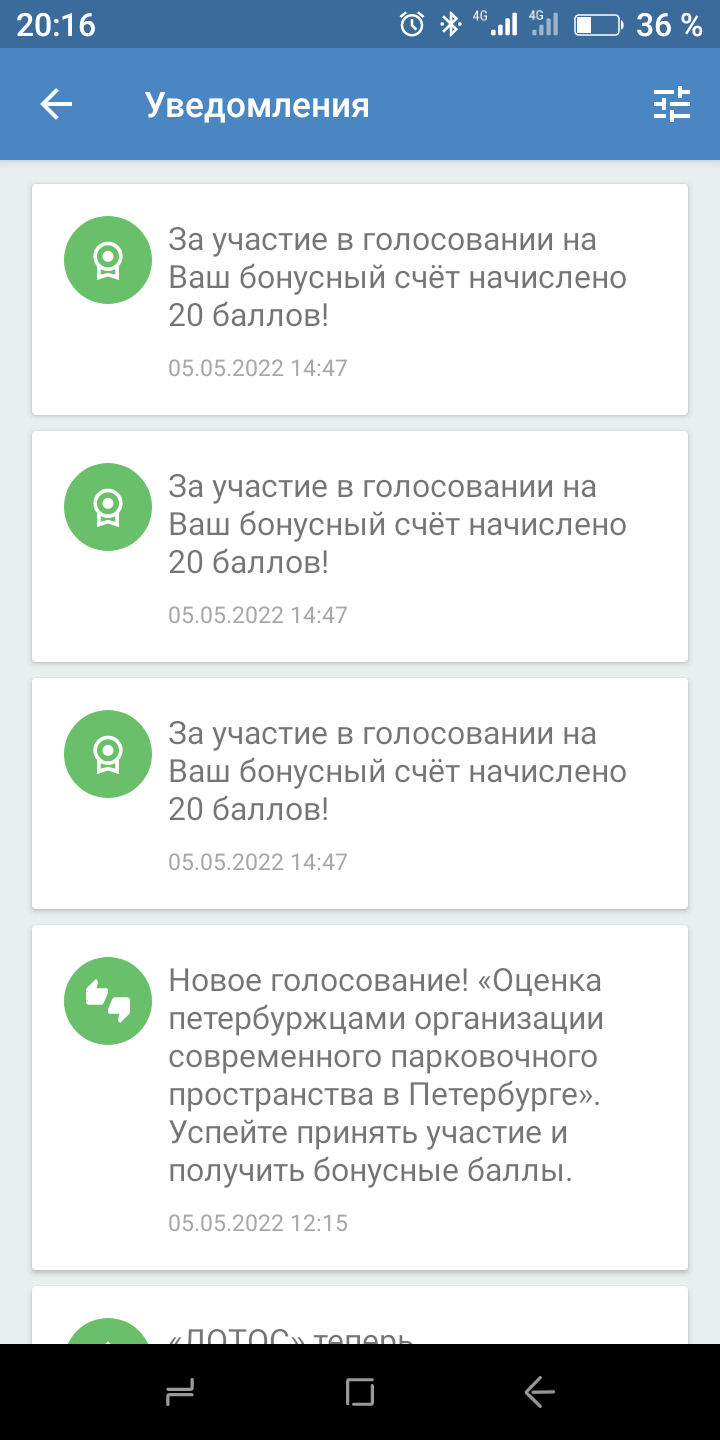This screenshot has width=720, height=1440.
Task: Open the system recent apps view
Action: [x=179, y=1392]
